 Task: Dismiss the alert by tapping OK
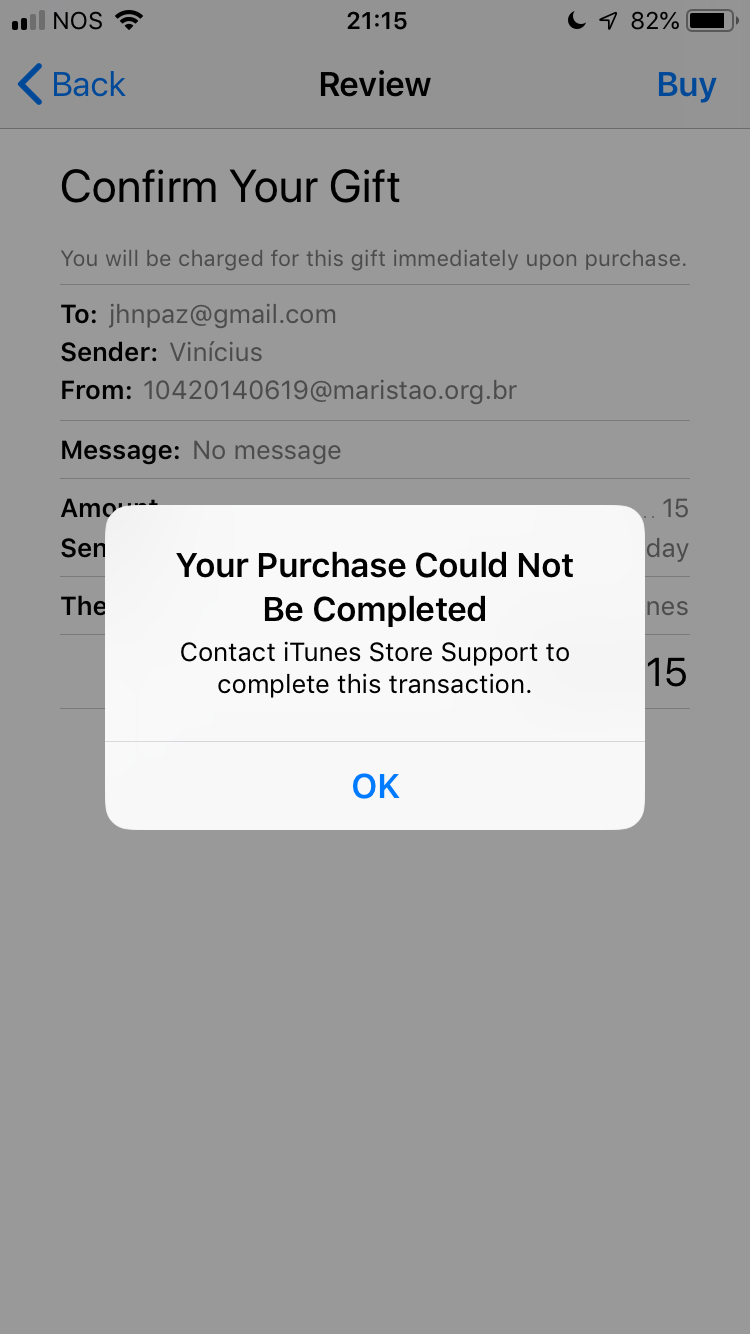pyautogui.click(x=375, y=786)
